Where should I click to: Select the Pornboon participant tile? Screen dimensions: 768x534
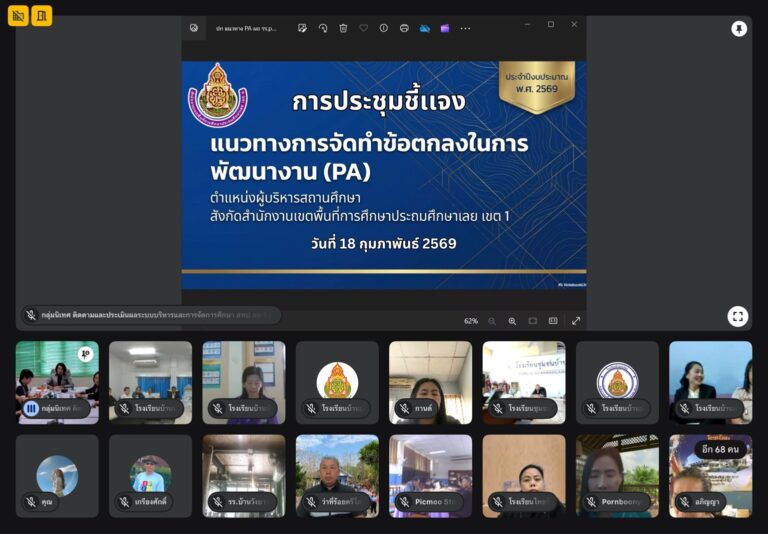(x=617, y=476)
